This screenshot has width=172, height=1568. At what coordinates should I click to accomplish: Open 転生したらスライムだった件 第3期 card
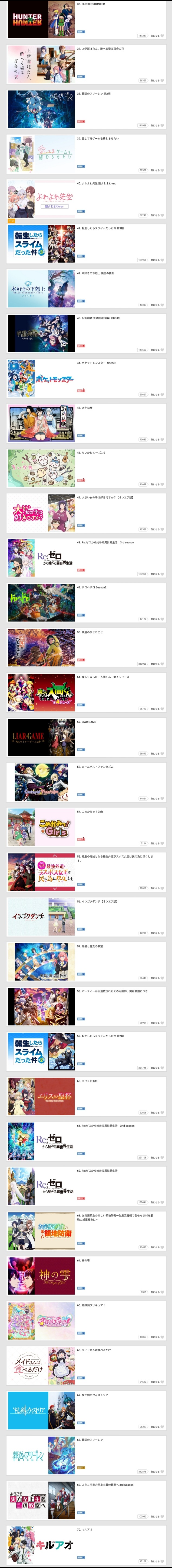[86, 244]
